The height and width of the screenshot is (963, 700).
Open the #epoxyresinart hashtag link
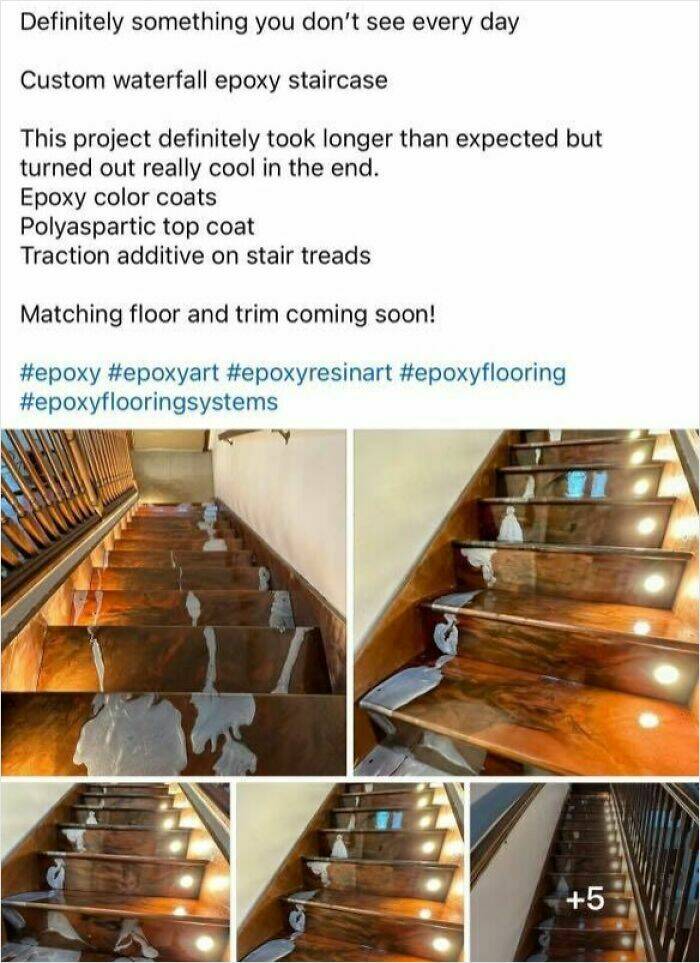[312, 373]
